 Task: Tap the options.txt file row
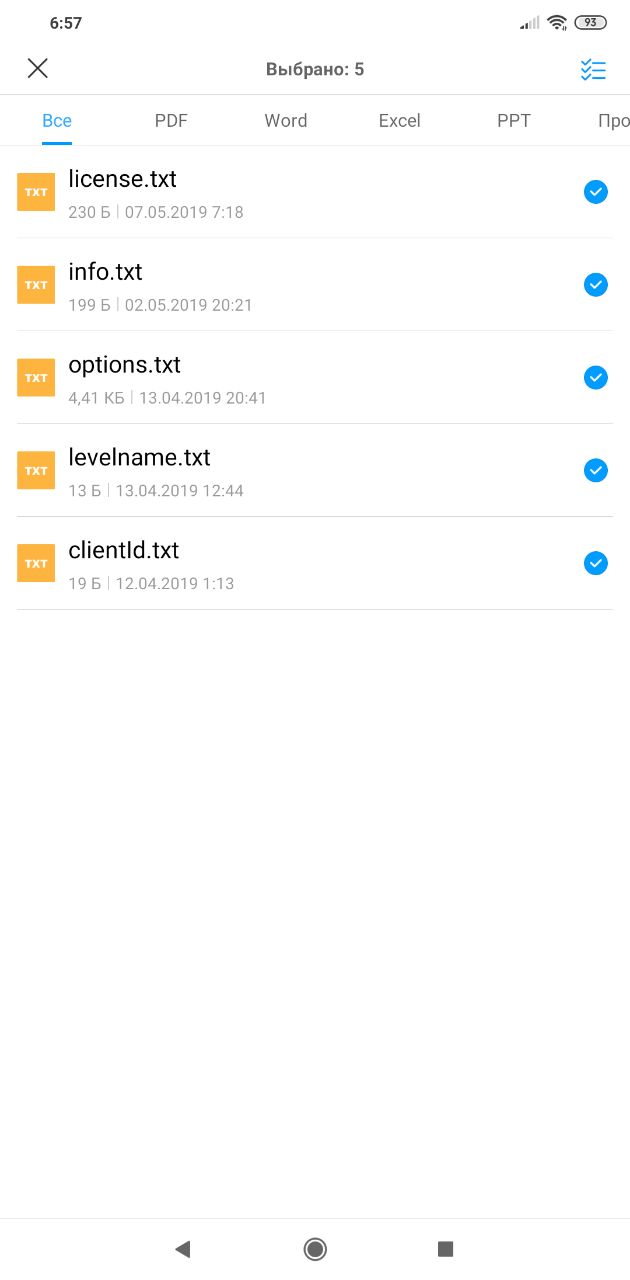click(315, 377)
